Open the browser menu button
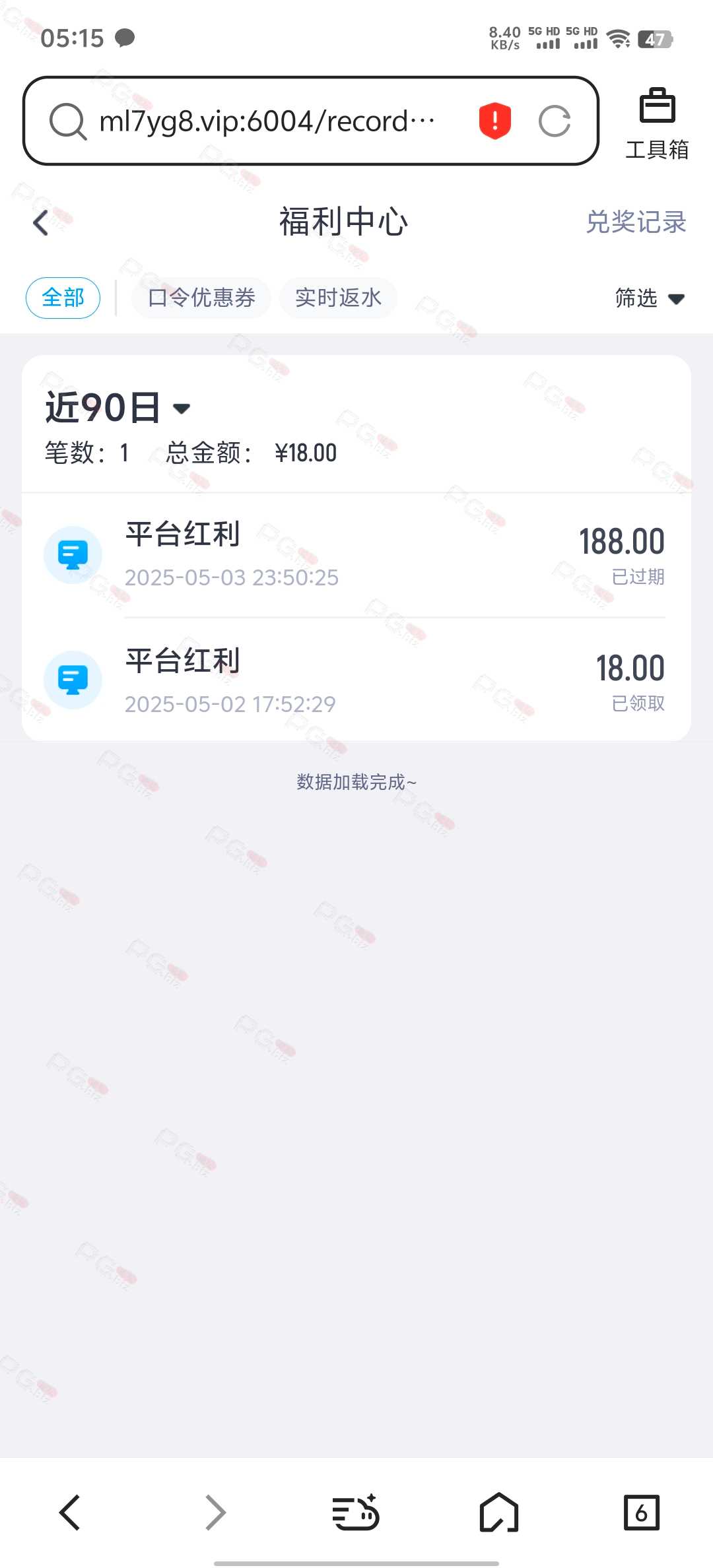The image size is (713, 1568). (355, 1513)
